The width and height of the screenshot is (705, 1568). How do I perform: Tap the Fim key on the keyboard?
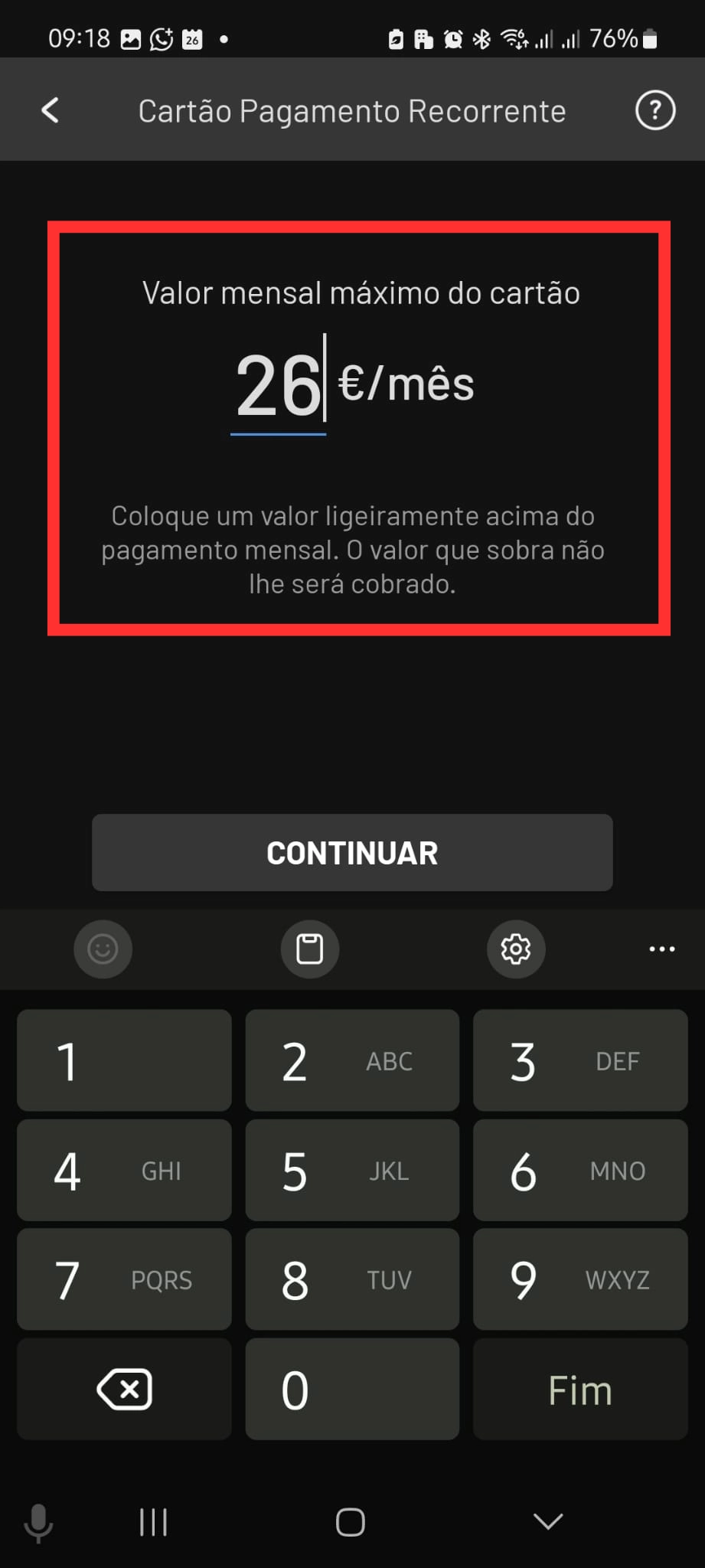pyautogui.click(x=580, y=1390)
